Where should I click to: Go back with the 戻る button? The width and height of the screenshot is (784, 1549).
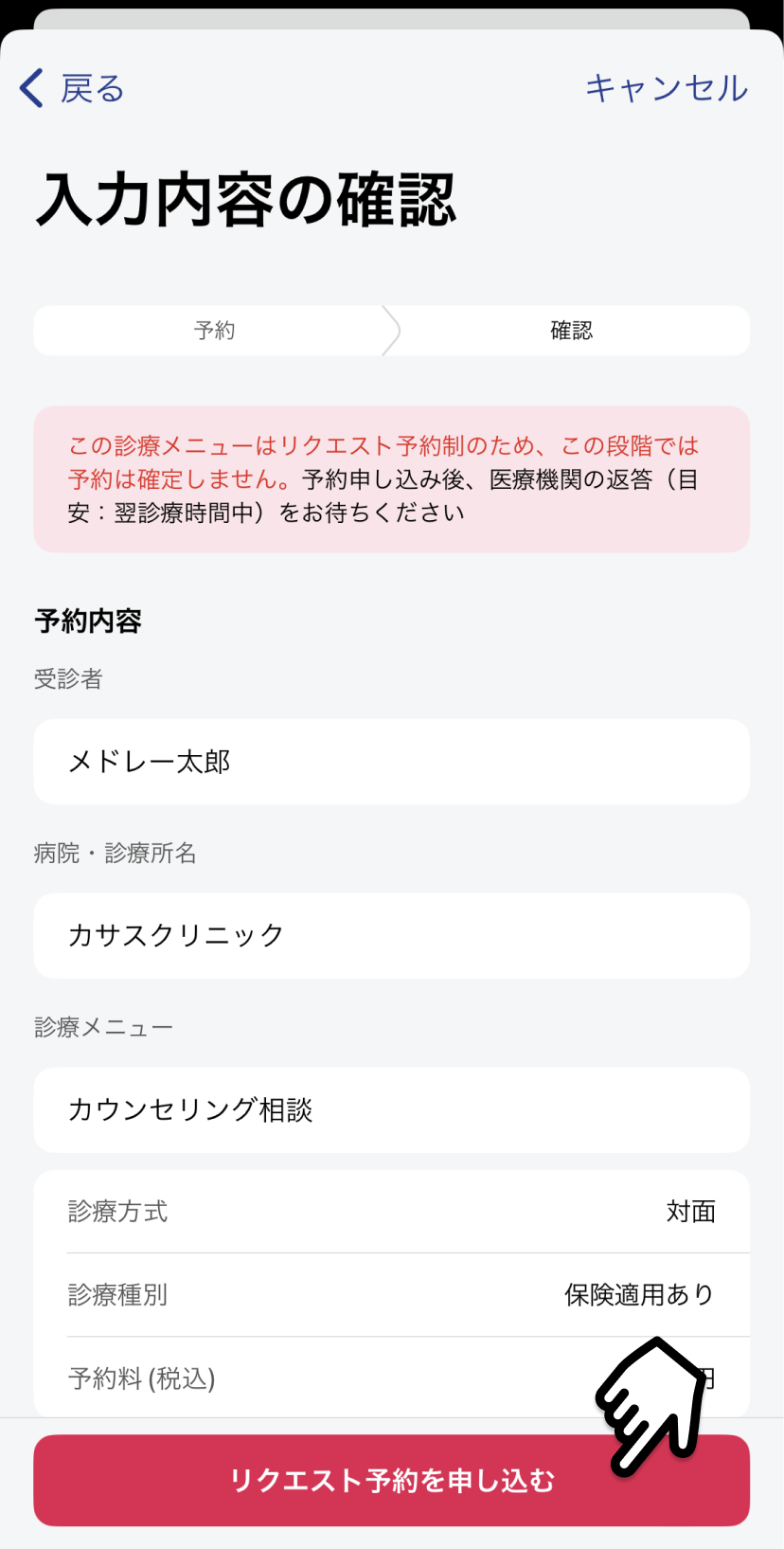point(72,88)
